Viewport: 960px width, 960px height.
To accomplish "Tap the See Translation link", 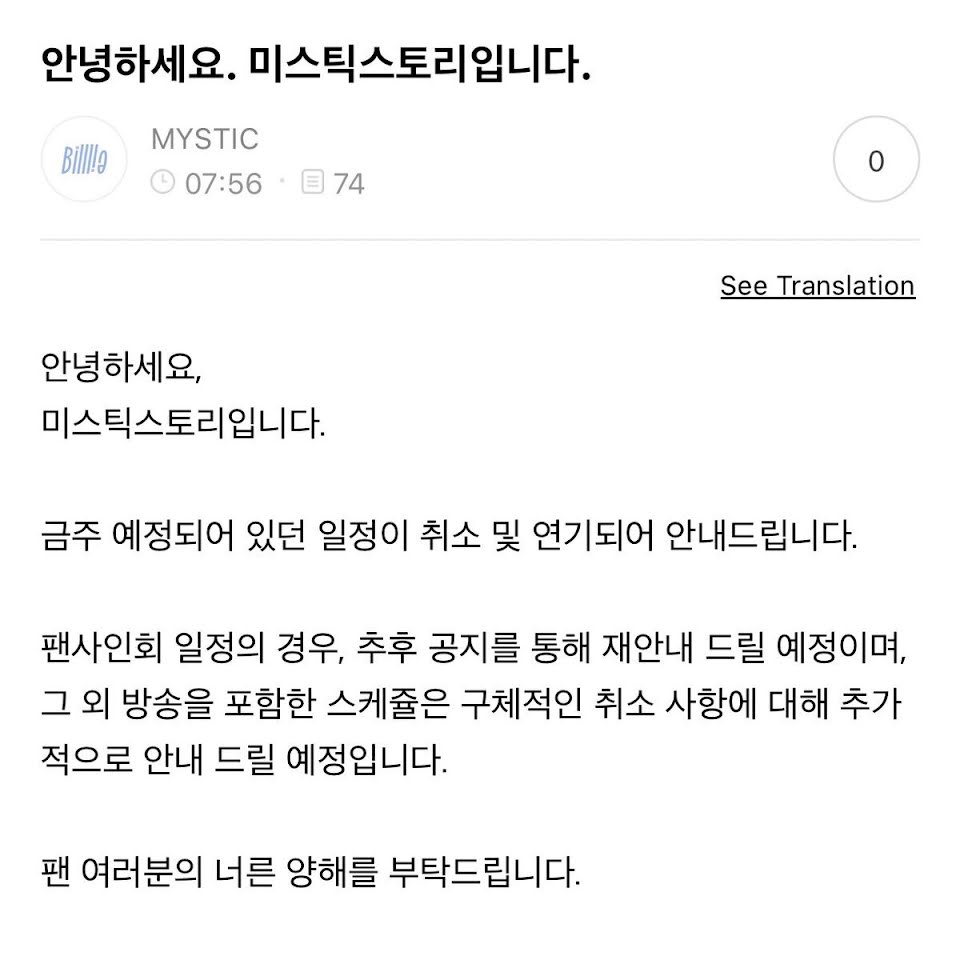I will point(817,285).
